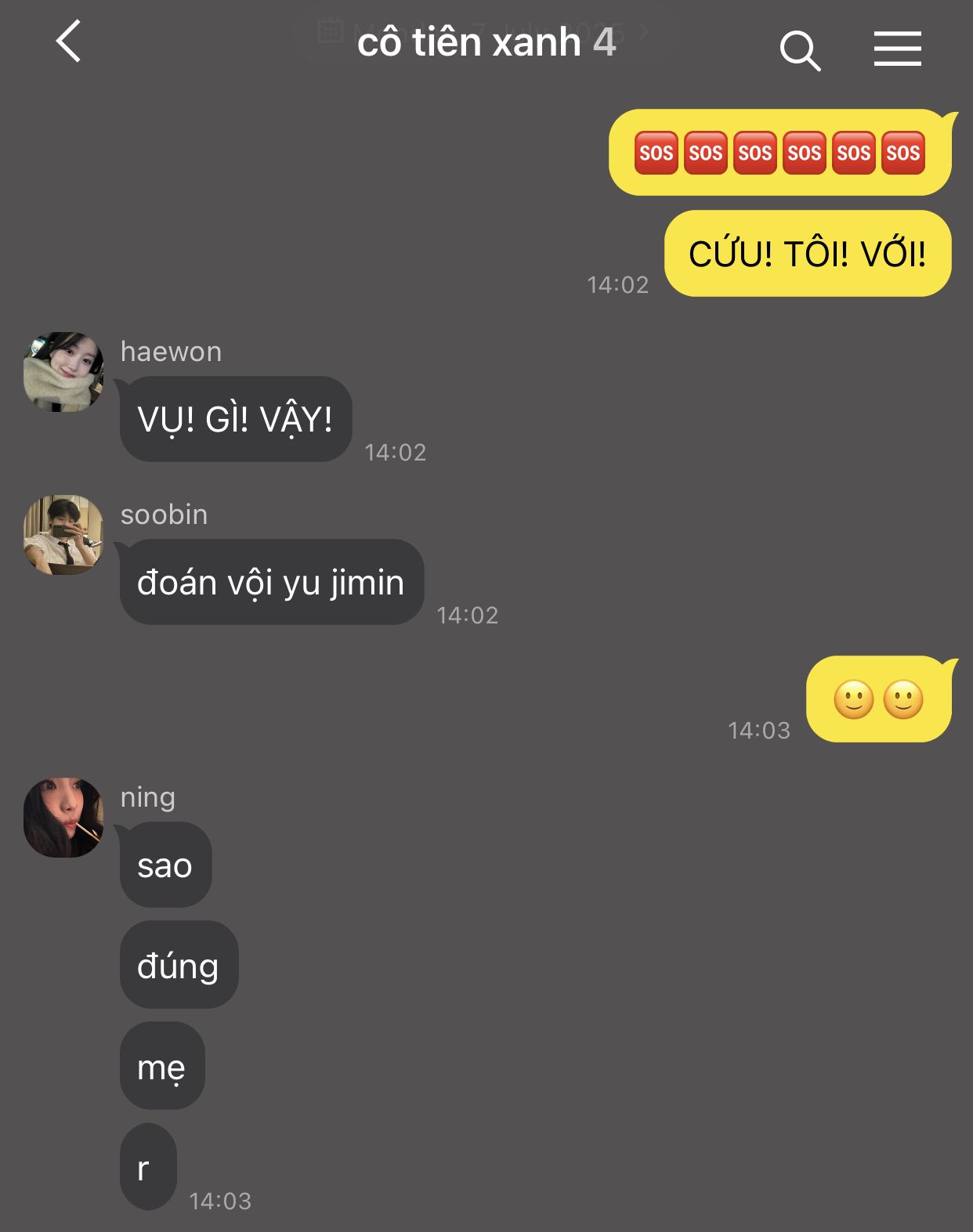Search within this chat
Screen dimensions: 973x1232
(x=800, y=51)
